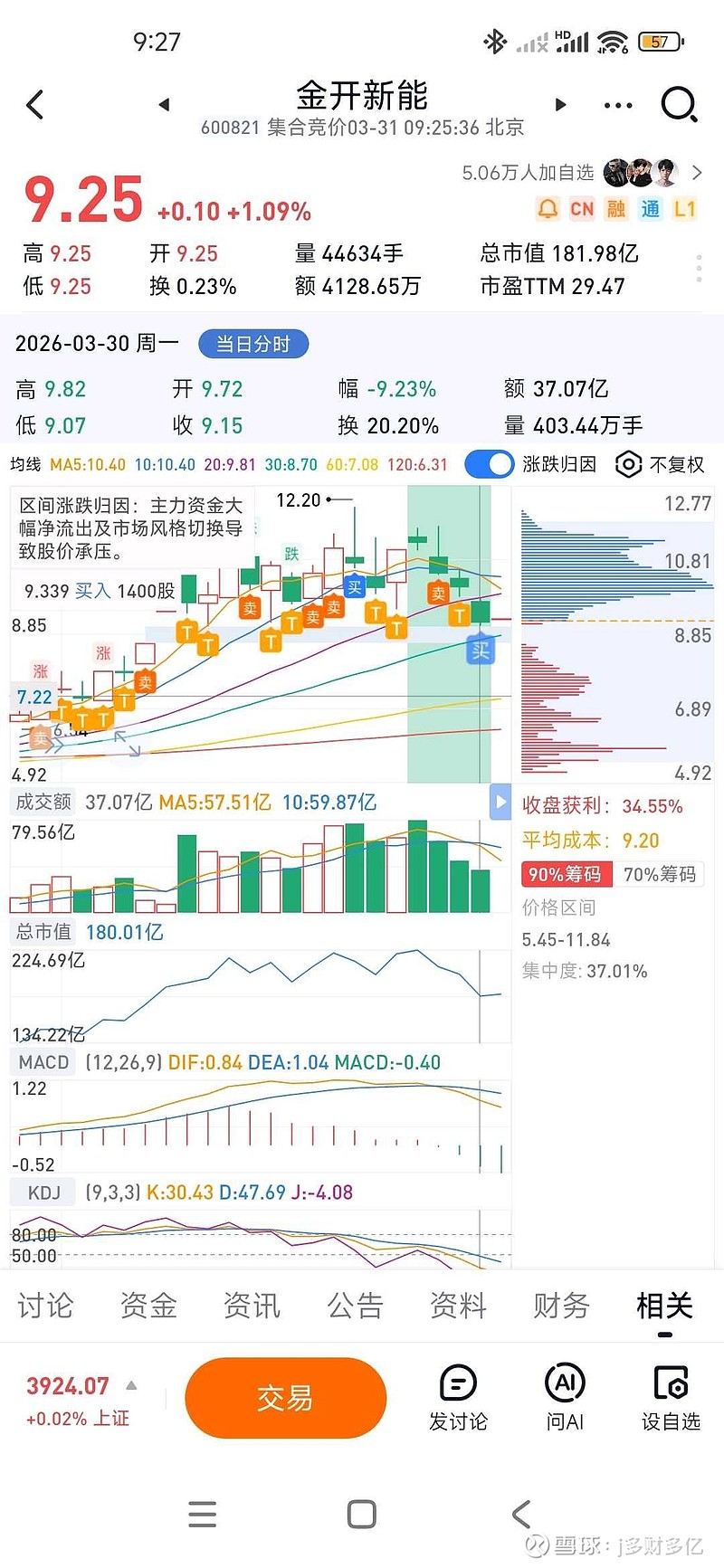Screen dimensions: 724x1568
Task: Open the search magnifier
Action: point(679,105)
